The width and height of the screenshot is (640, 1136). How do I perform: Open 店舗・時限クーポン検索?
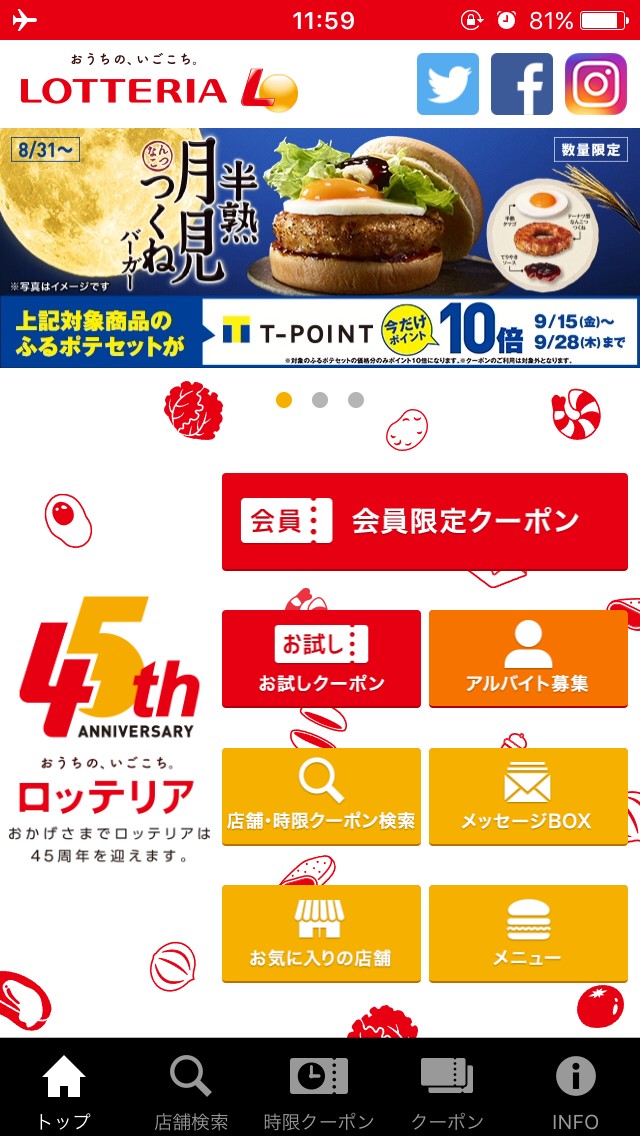point(321,796)
